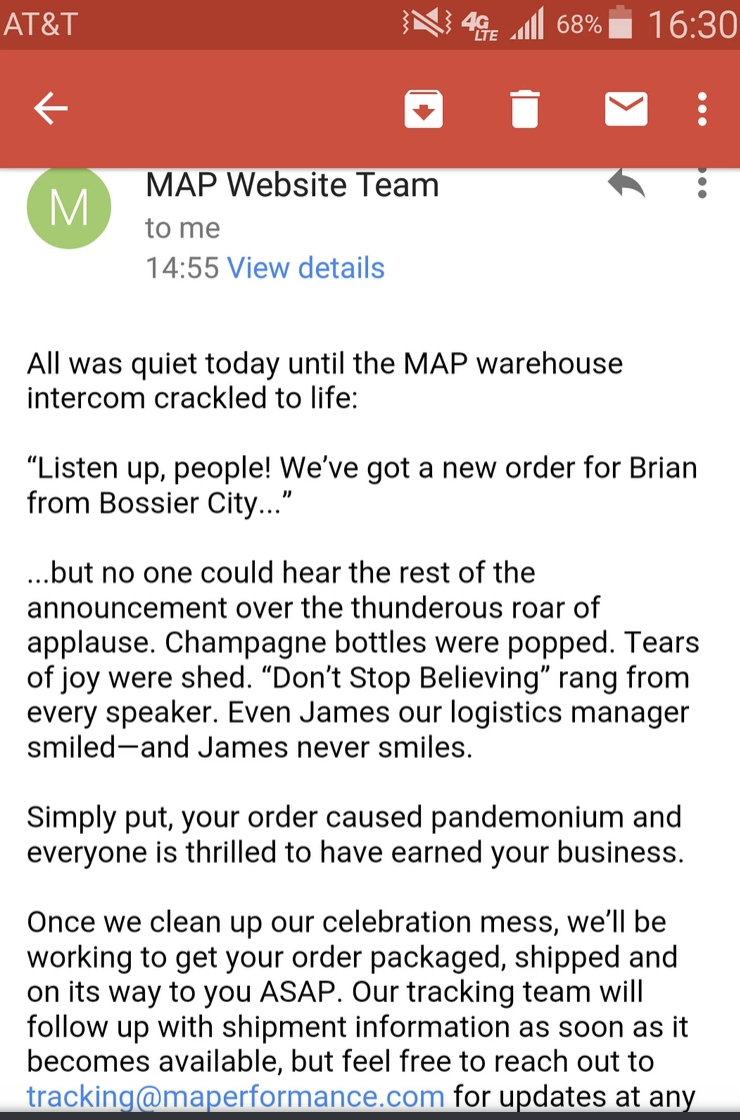Tap the 14:55 message timestamp
Screen dimensions: 740x1120
(181, 268)
